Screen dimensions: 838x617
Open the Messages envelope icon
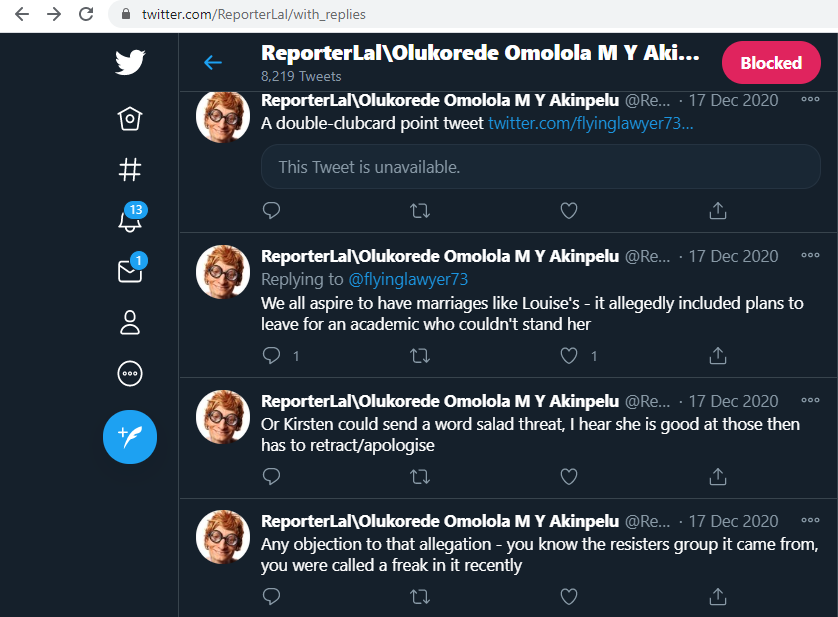pyautogui.click(x=130, y=271)
